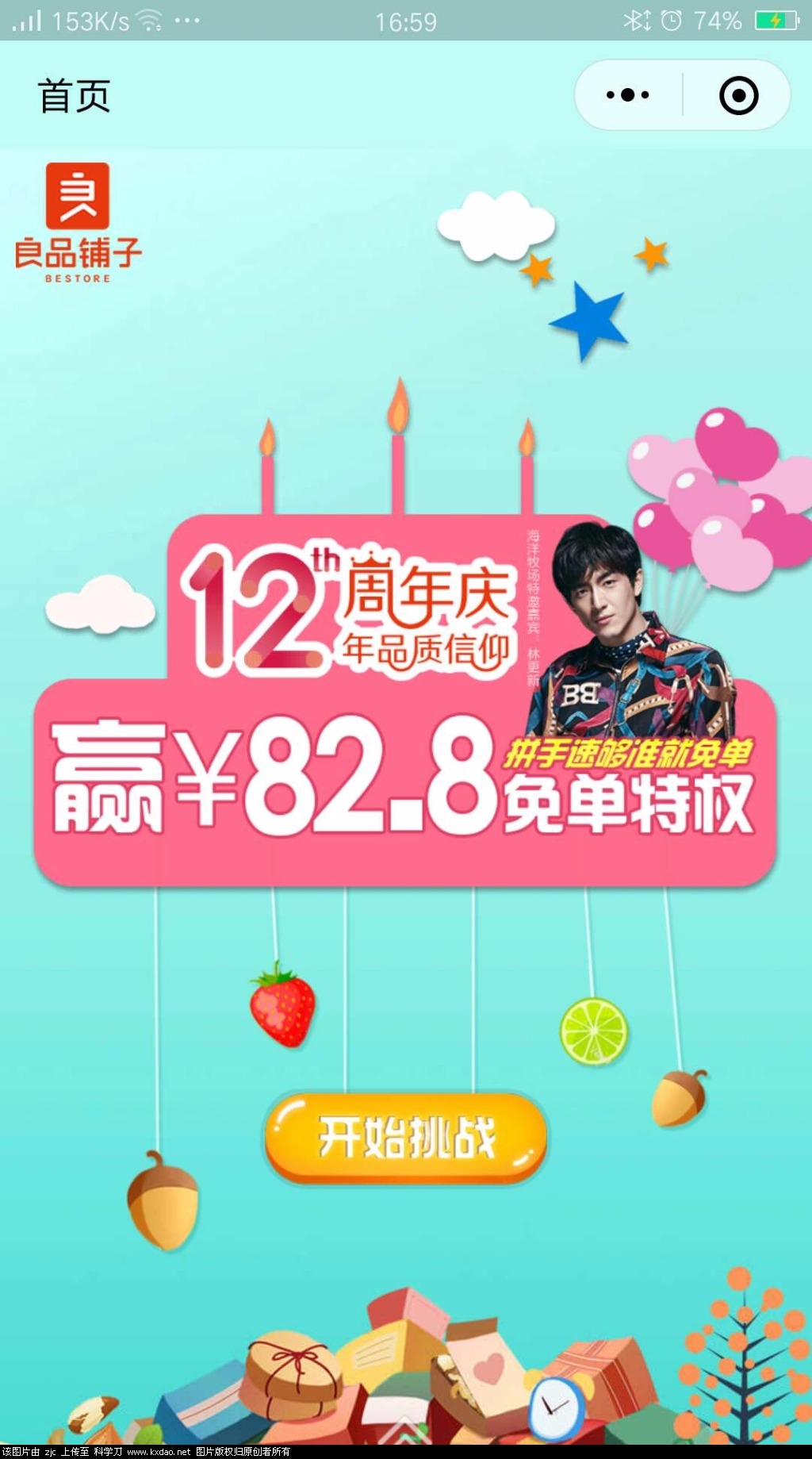
Task: Tap the 开始挑战 button
Action: click(x=406, y=1138)
